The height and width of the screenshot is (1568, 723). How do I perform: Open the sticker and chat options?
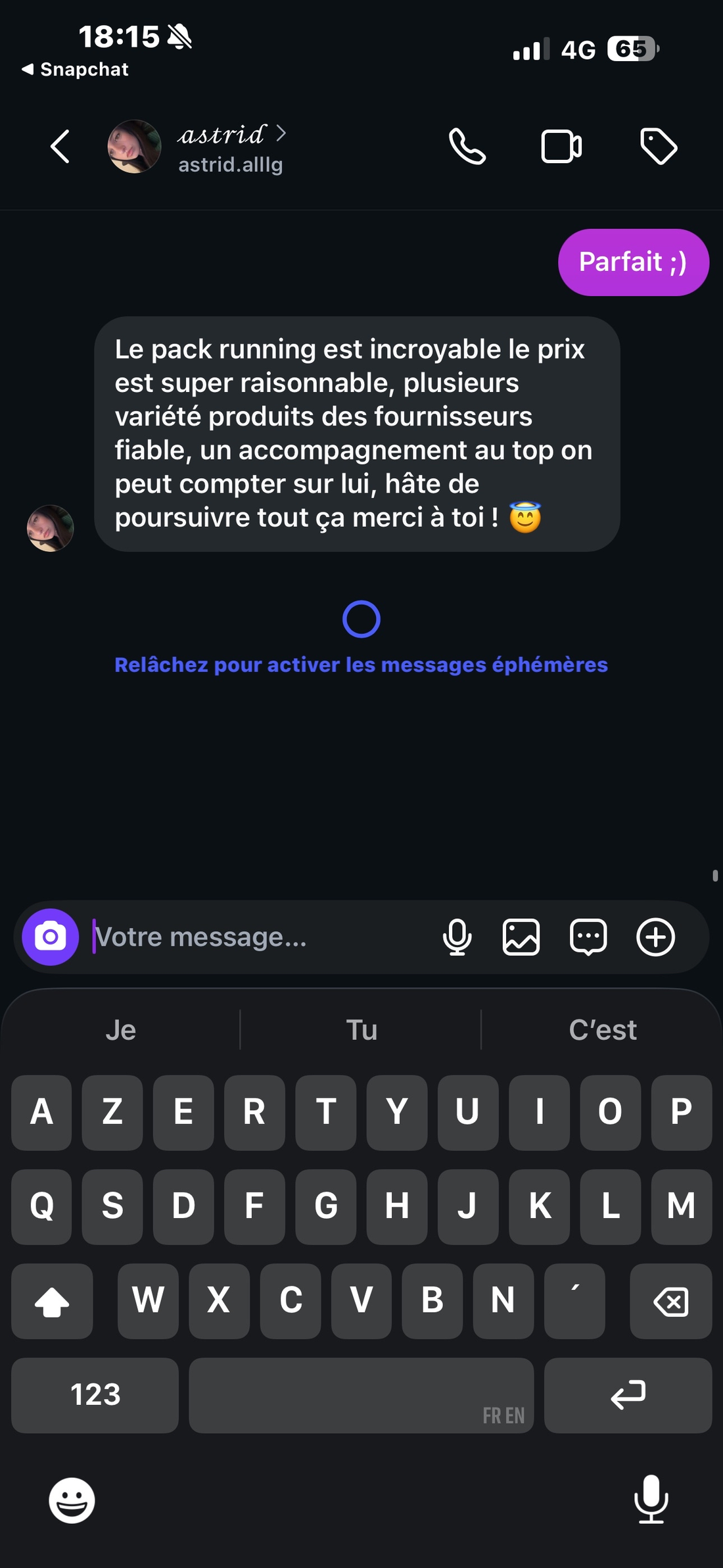(x=588, y=937)
